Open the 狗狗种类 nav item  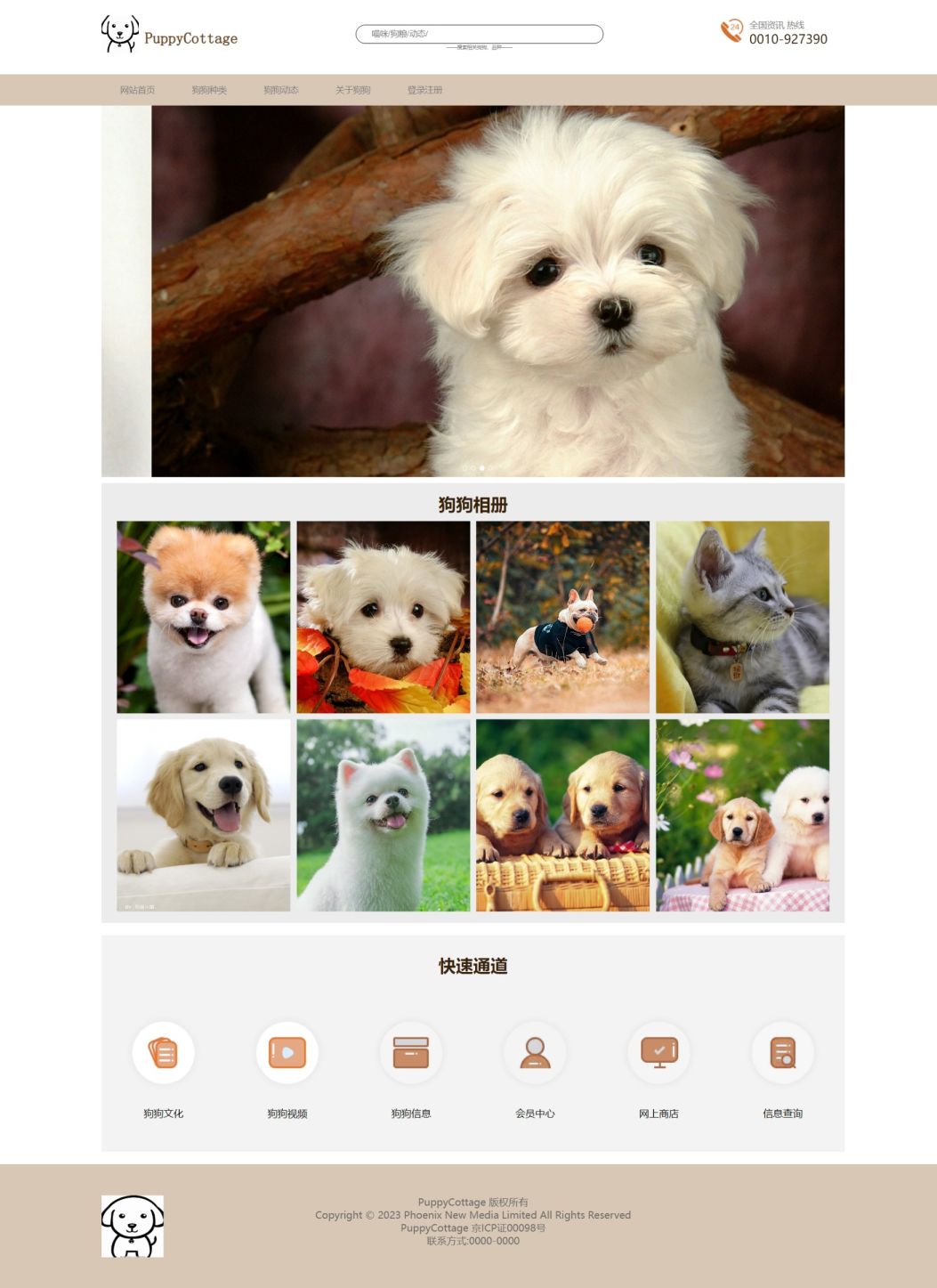[x=209, y=90]
